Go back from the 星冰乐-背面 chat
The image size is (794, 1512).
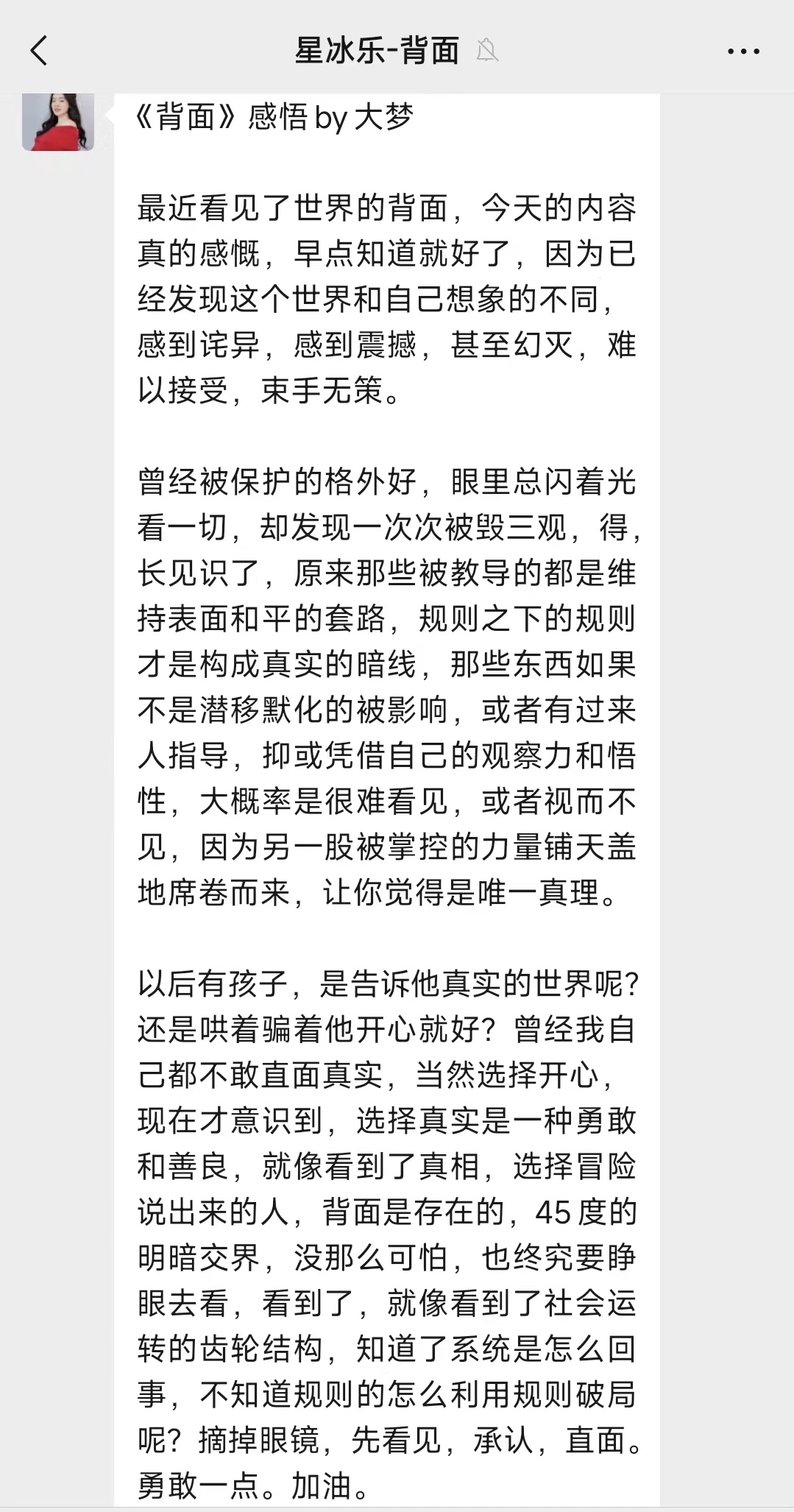(38, 51)
